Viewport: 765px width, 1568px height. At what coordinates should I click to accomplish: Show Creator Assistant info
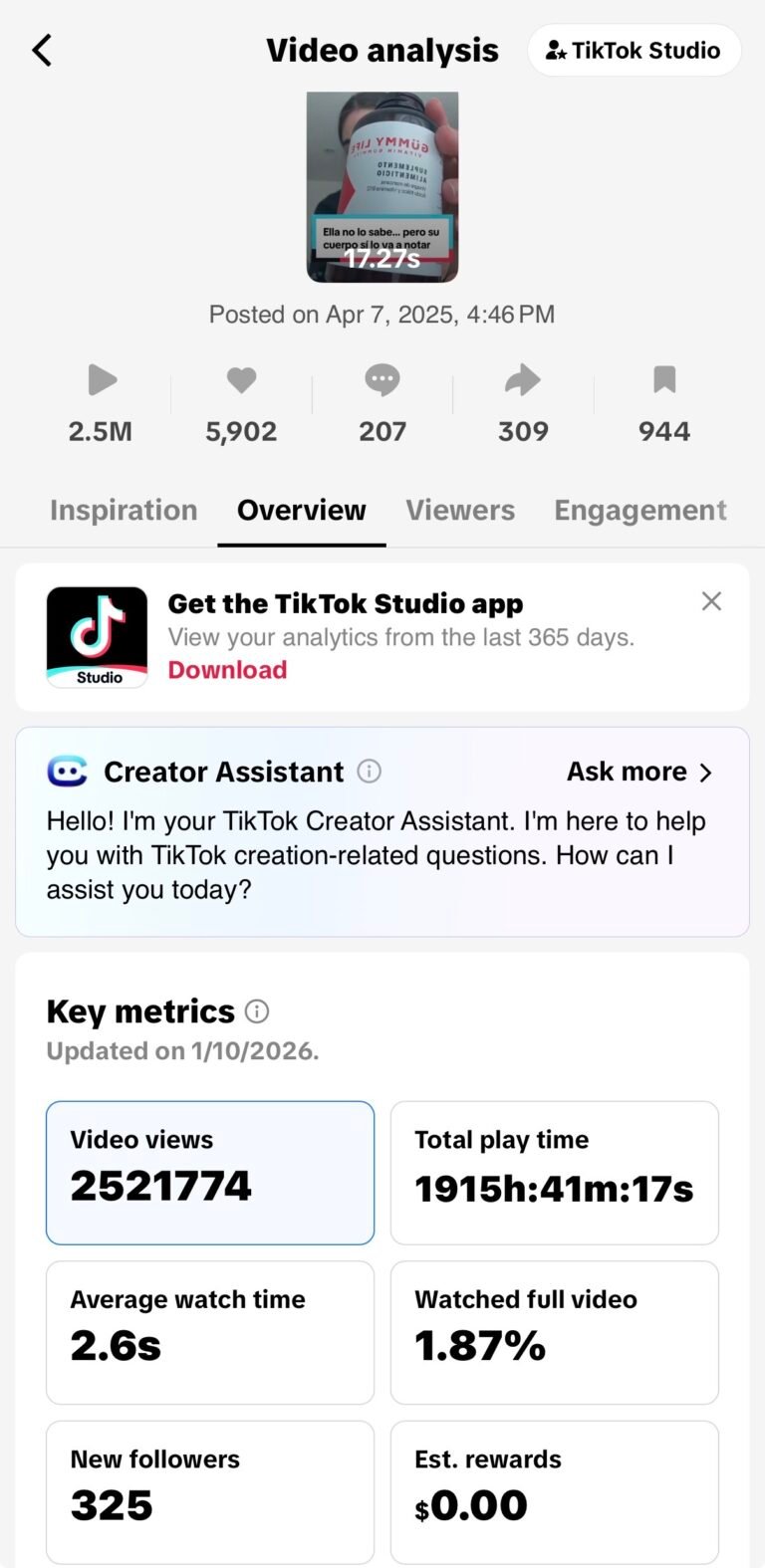370,772
